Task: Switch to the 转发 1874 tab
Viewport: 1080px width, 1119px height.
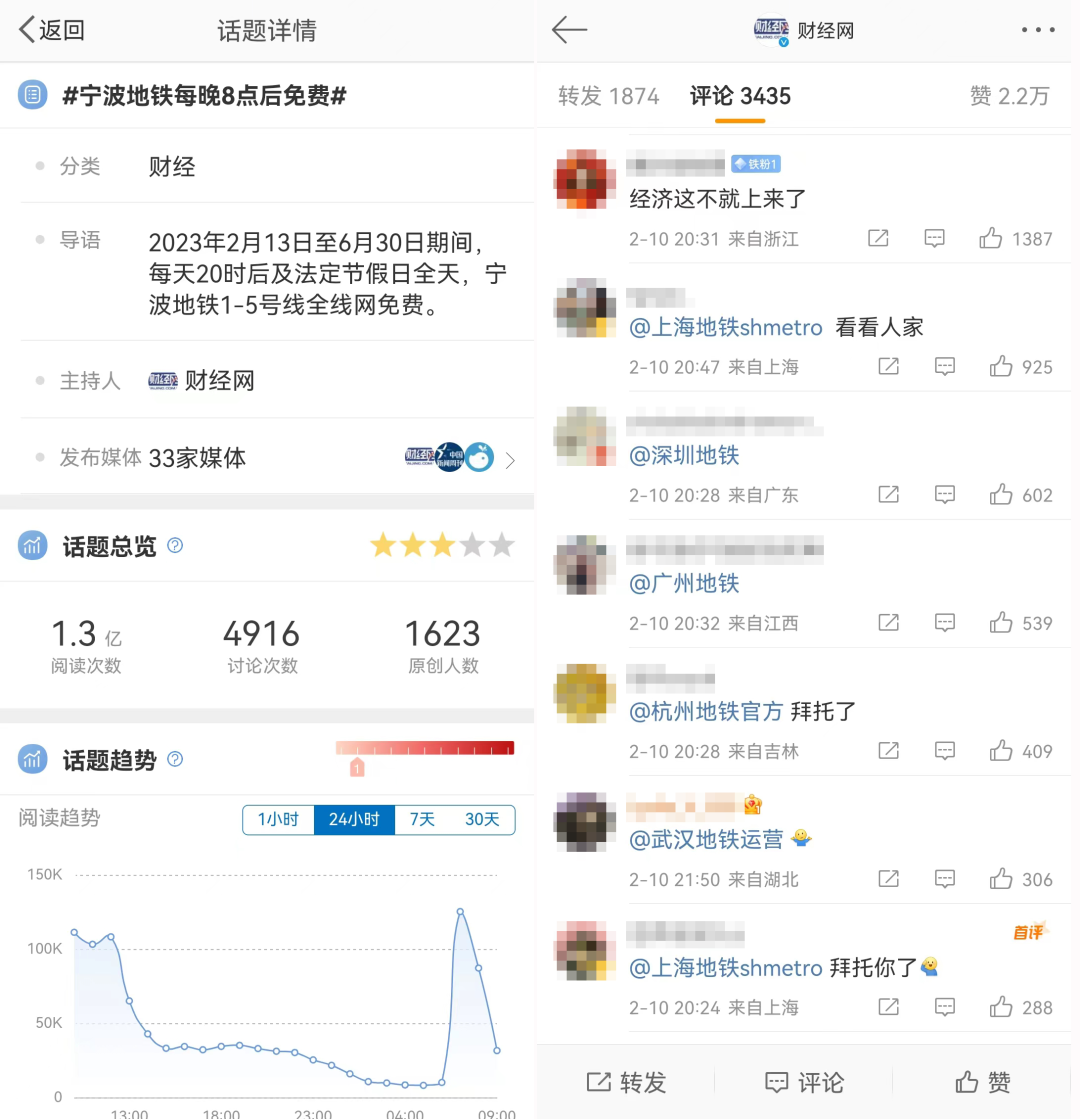Action: click(608, 96)
